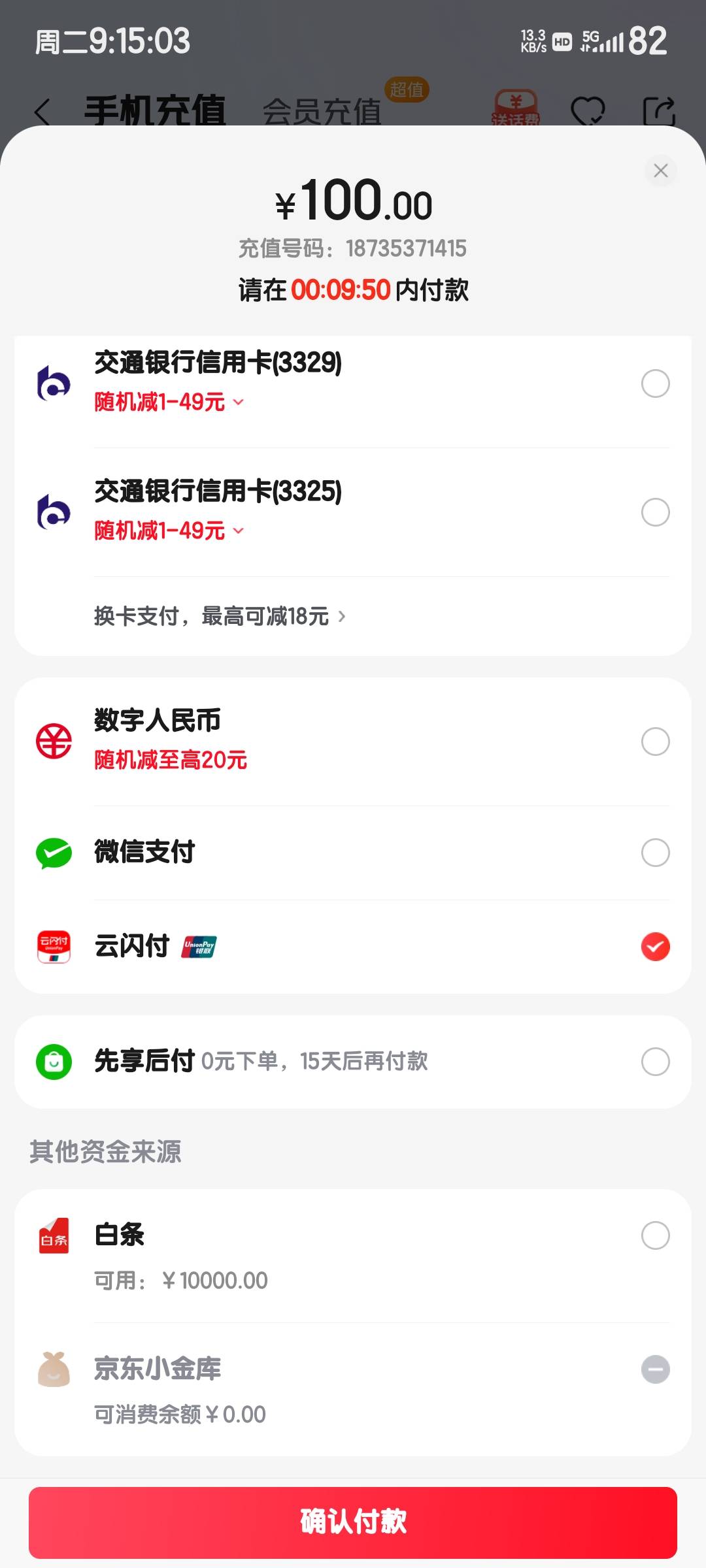Image resolution: width=706 pixels, height=1568 pixels.
Task: Open 换卡支付，最高可减18元 link
Action: (220, 616)
